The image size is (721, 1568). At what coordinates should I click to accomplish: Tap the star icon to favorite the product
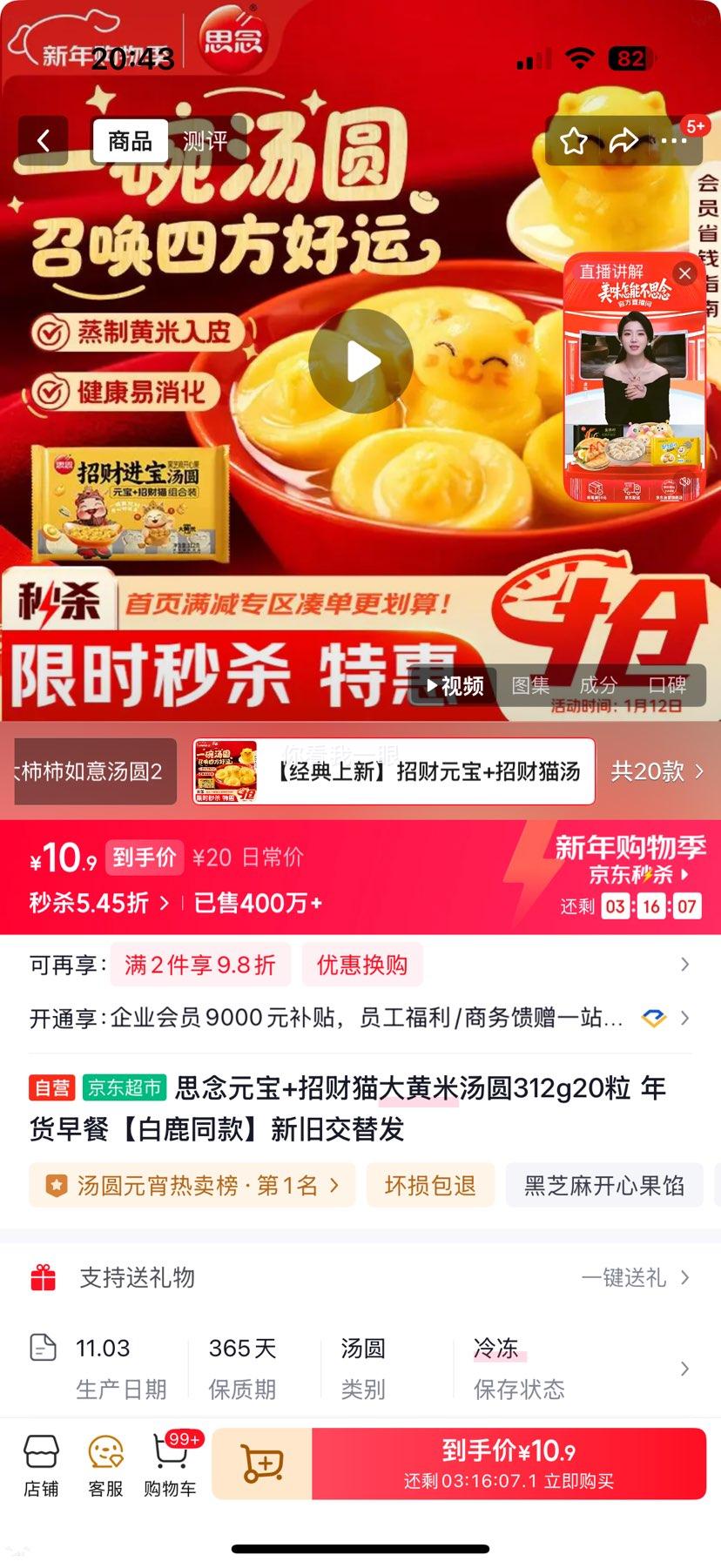tap(573, 141)
